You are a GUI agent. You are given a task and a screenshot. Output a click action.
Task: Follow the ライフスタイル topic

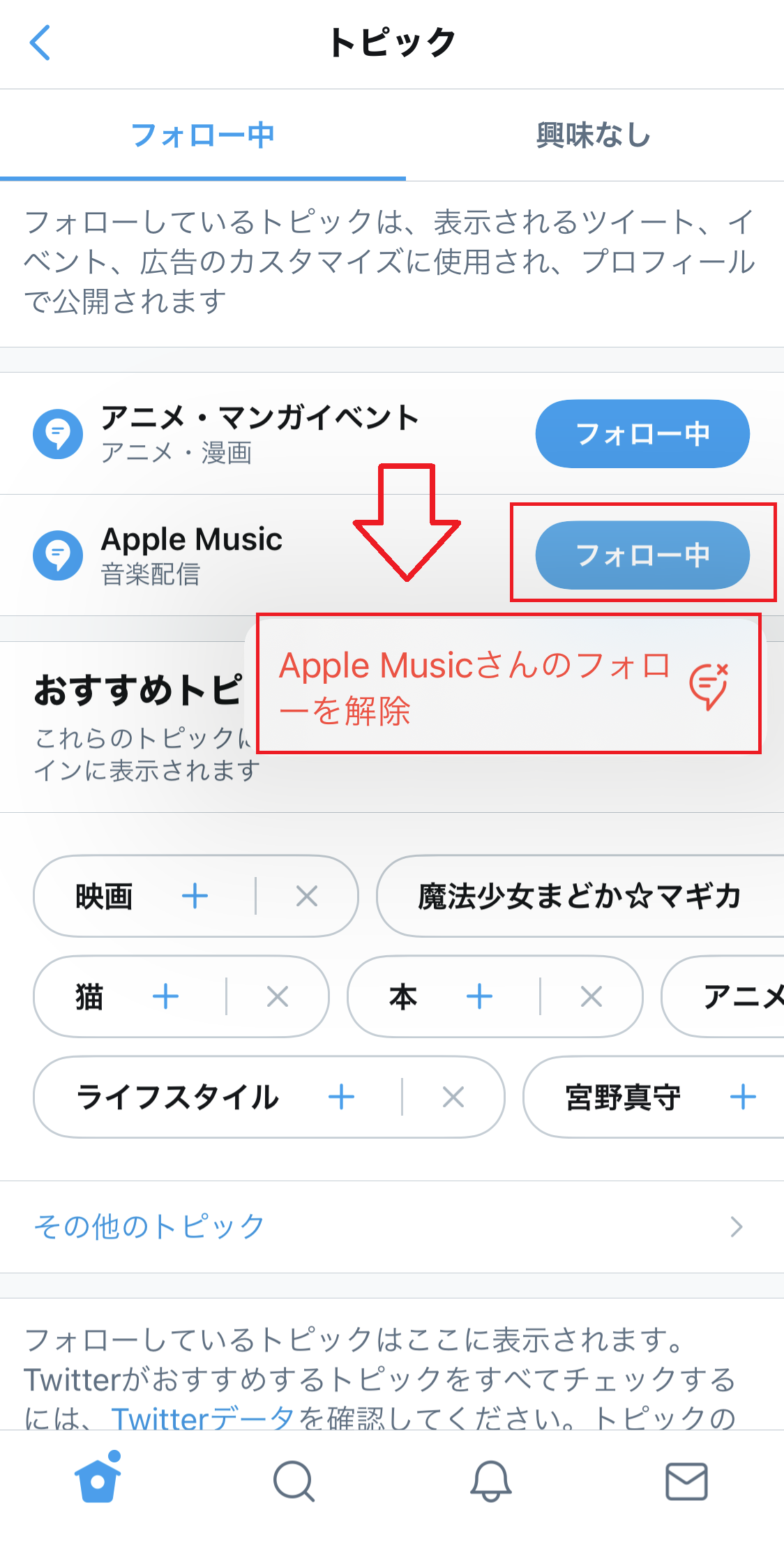pos(341,1097)
